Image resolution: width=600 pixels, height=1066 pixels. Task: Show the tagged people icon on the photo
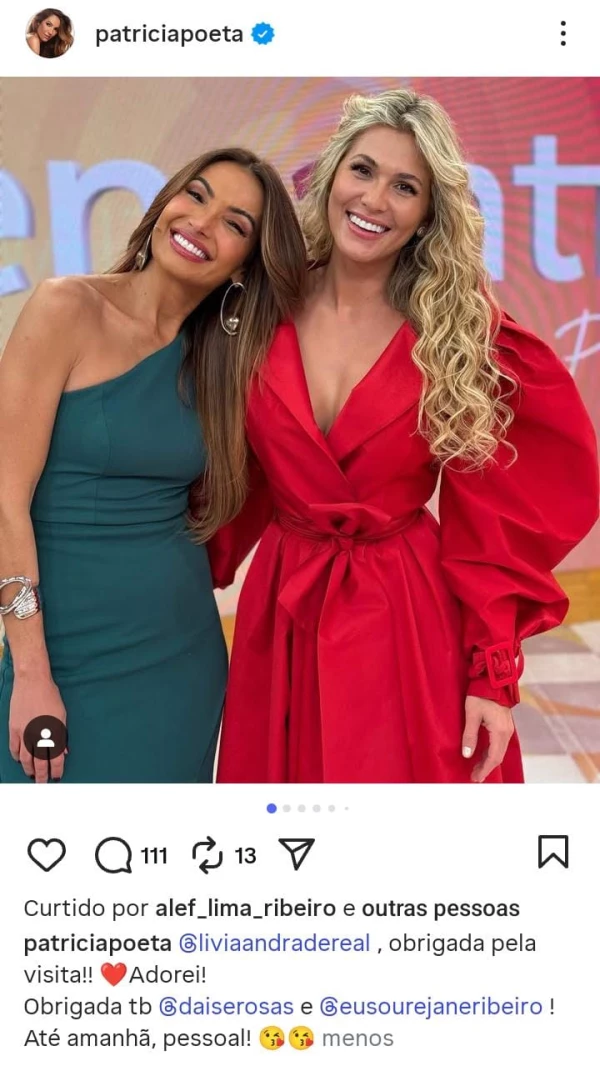(45, 738)
